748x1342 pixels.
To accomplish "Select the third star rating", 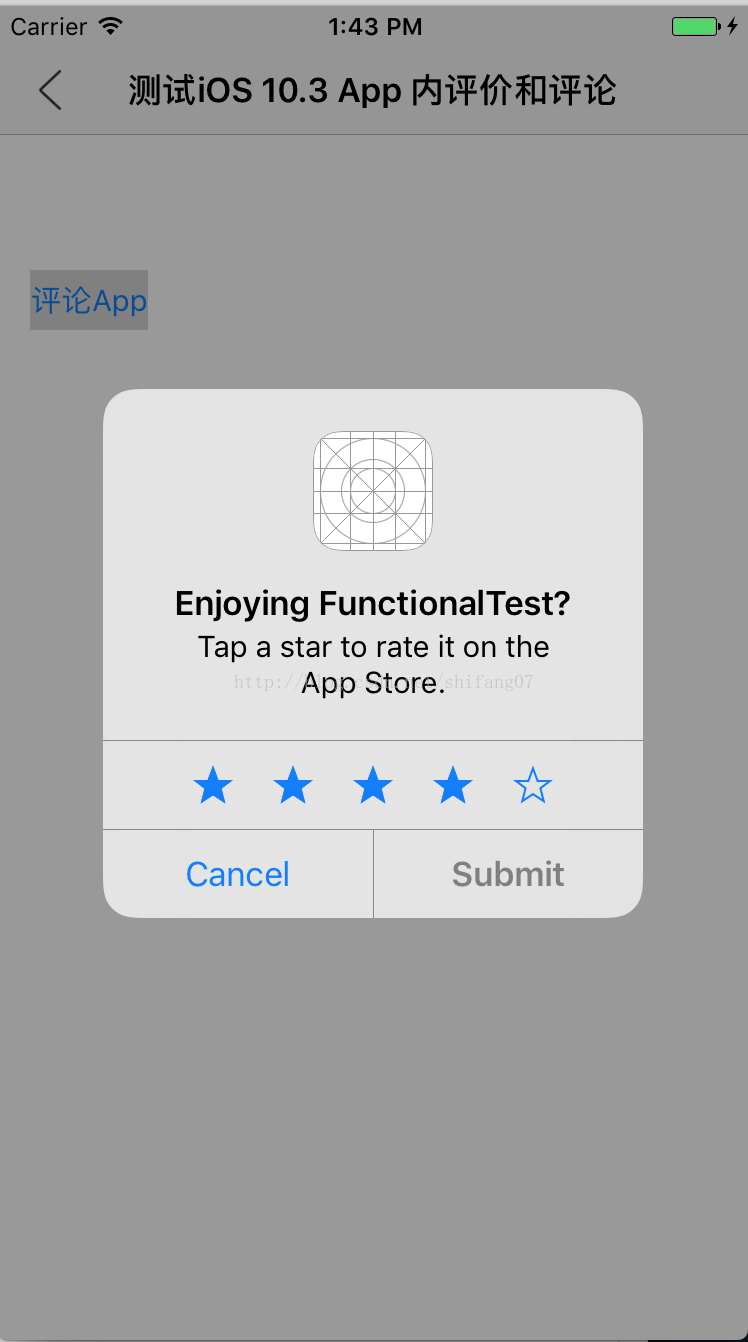I will [373, 786].
